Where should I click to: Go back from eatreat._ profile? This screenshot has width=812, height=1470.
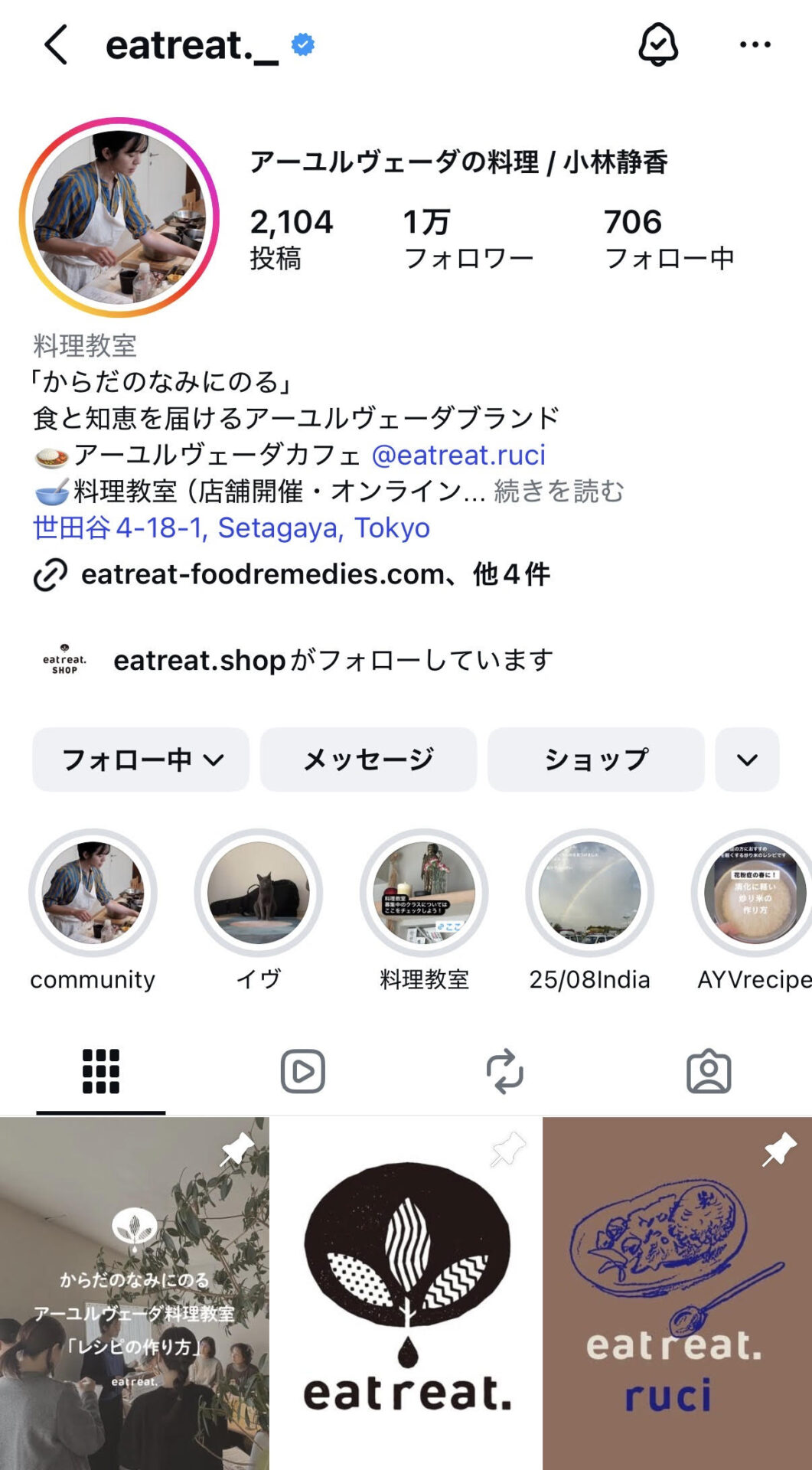click(56, 44)
